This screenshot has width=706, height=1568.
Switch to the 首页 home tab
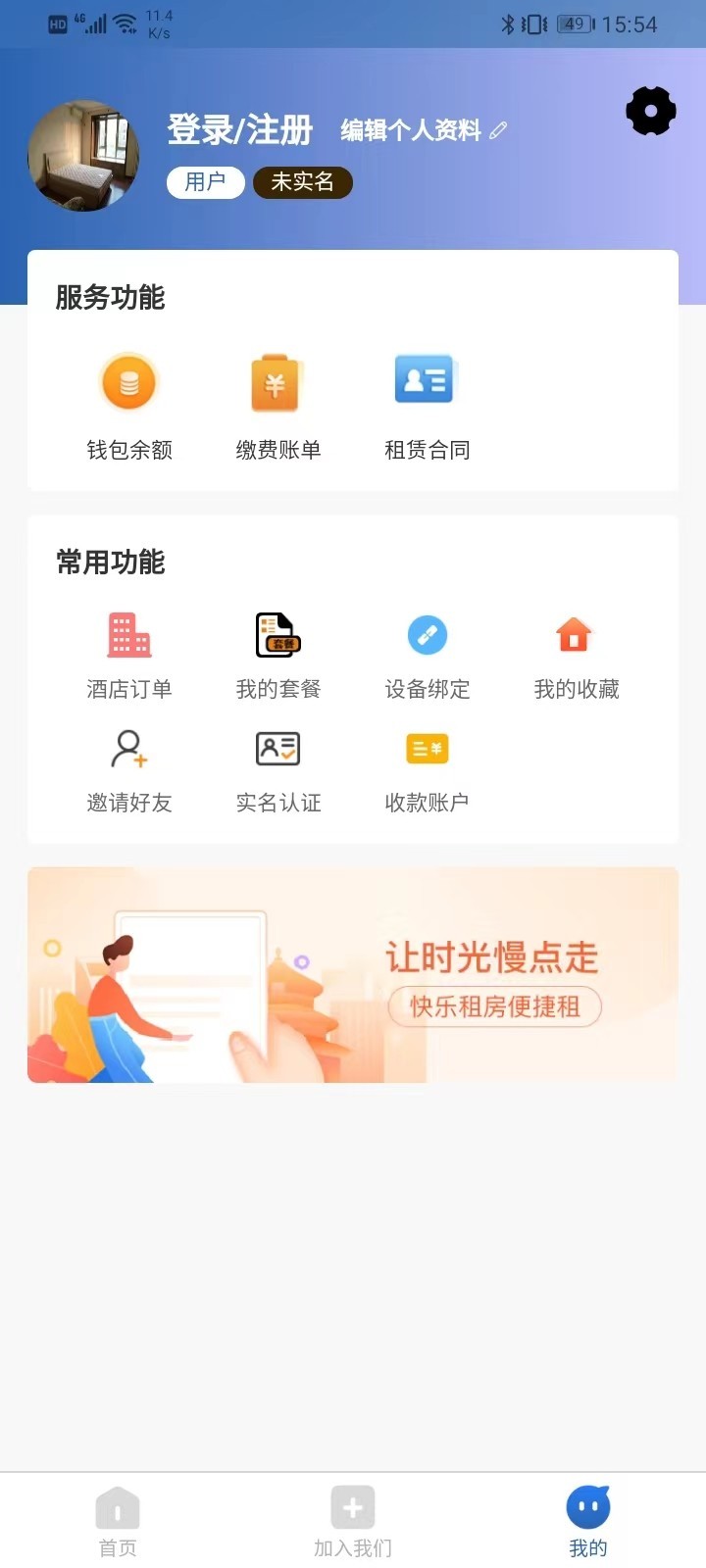click(x=117, y=1519)
